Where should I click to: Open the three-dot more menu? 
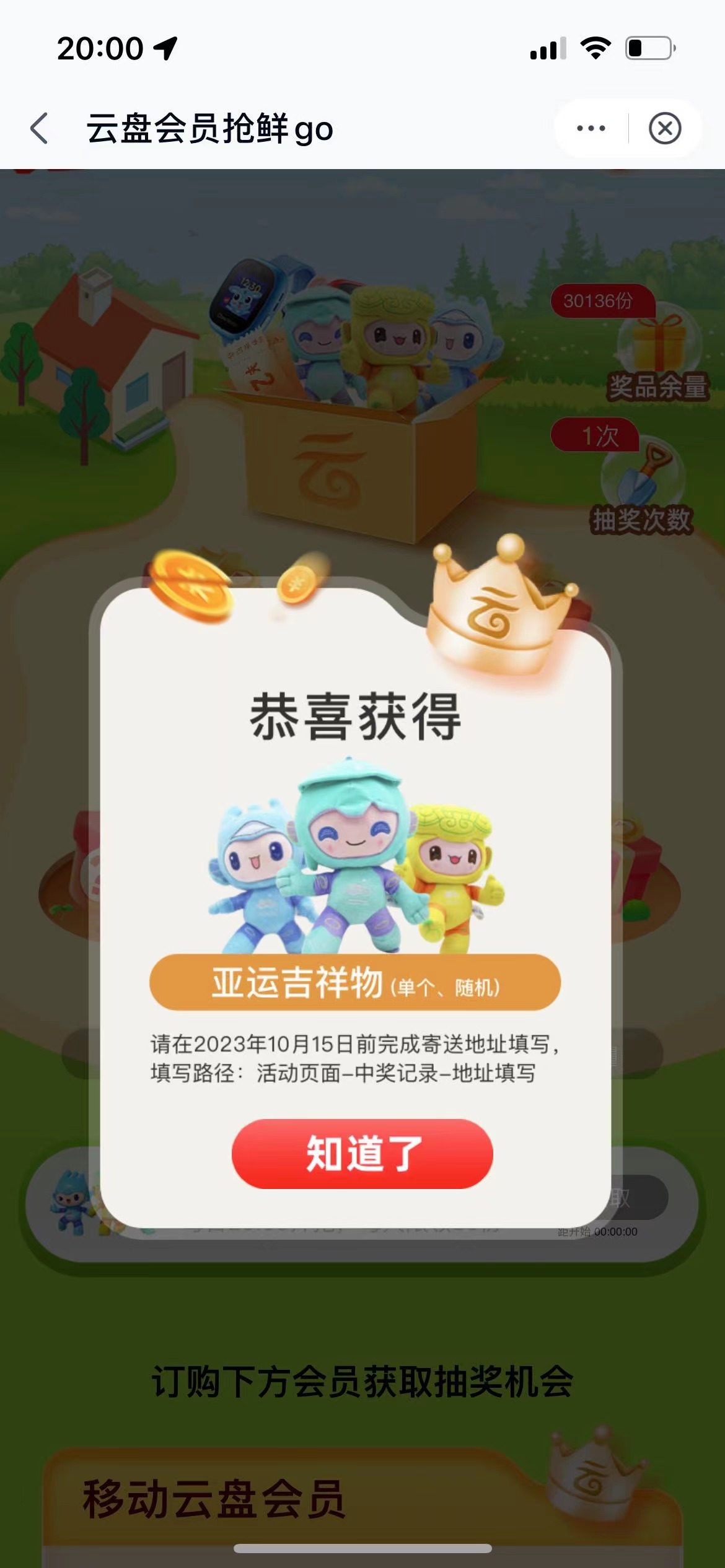click(x=591, y=128)
